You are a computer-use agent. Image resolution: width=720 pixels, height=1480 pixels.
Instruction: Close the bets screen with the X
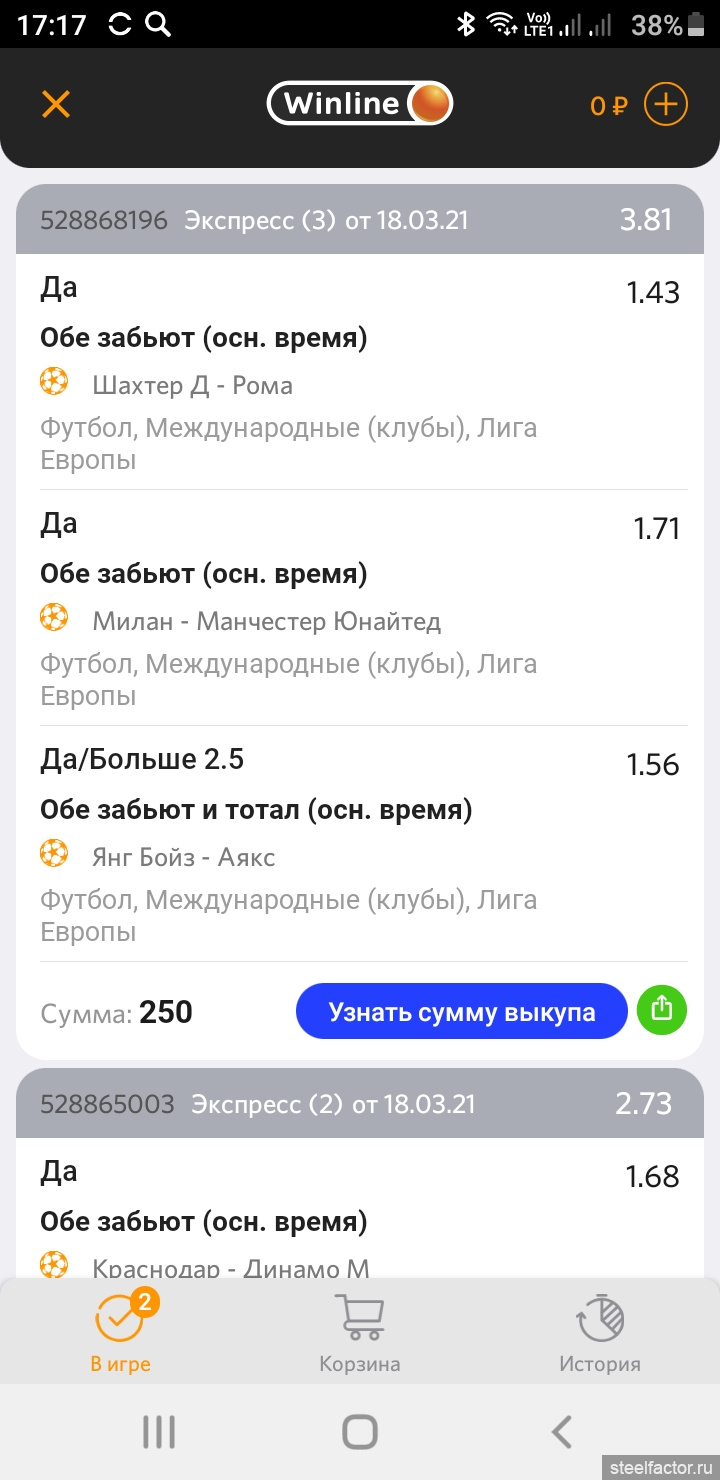tap(56, 104)
